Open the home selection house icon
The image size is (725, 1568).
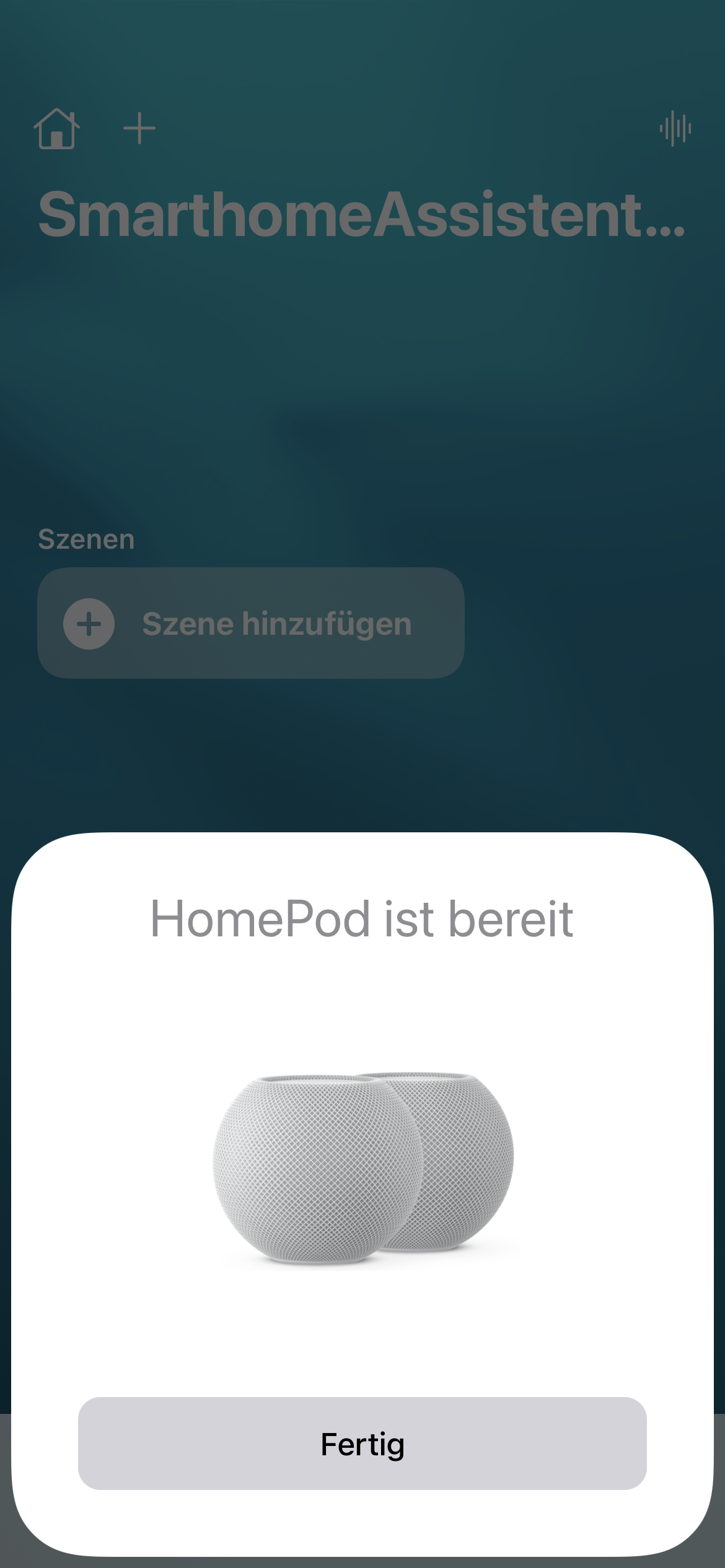click(x=57, y=129)
